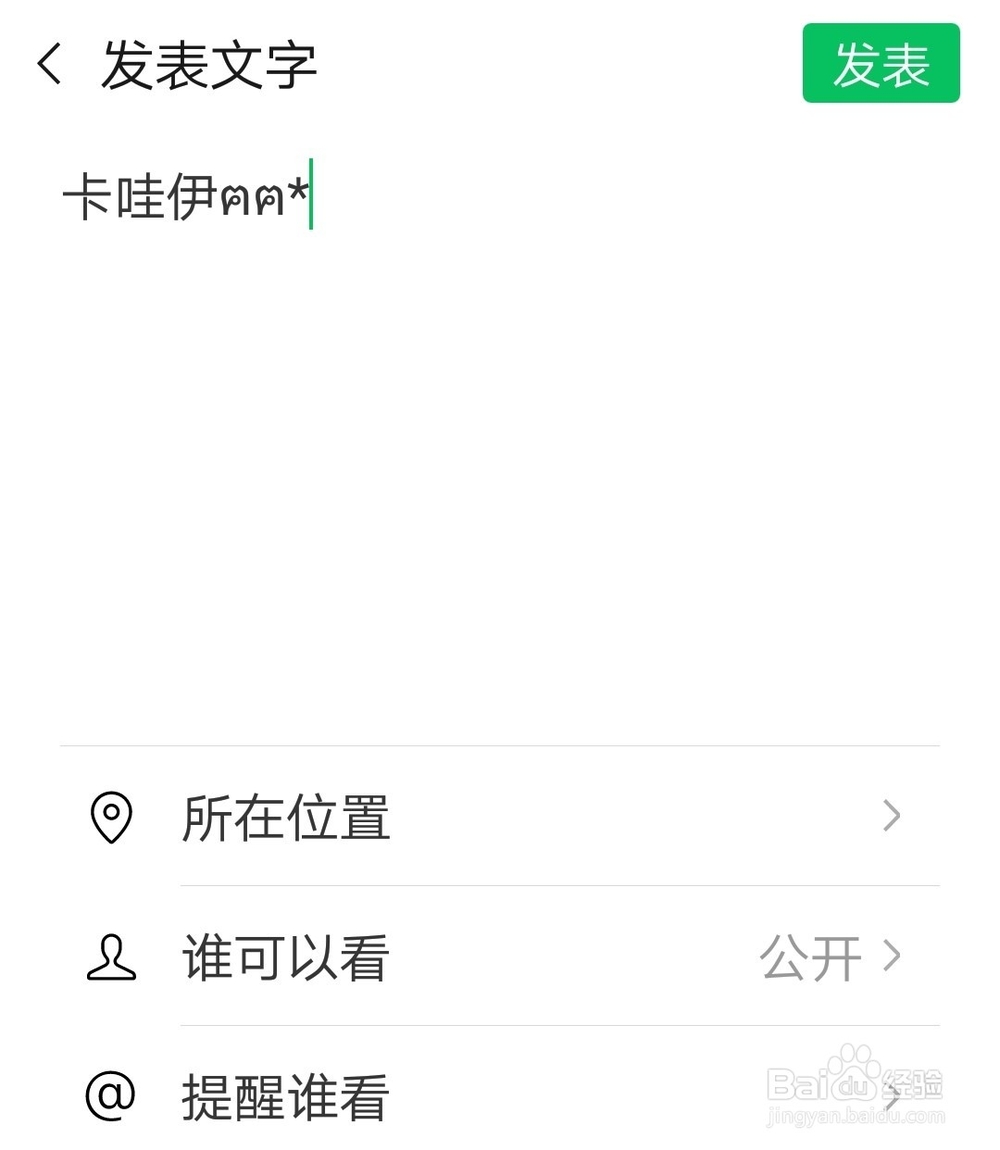Image resolution: width=1000 pixels, height=1150 pixels.
Task: Select the 公开 visibility option label
Action: (x=809, y=958)
